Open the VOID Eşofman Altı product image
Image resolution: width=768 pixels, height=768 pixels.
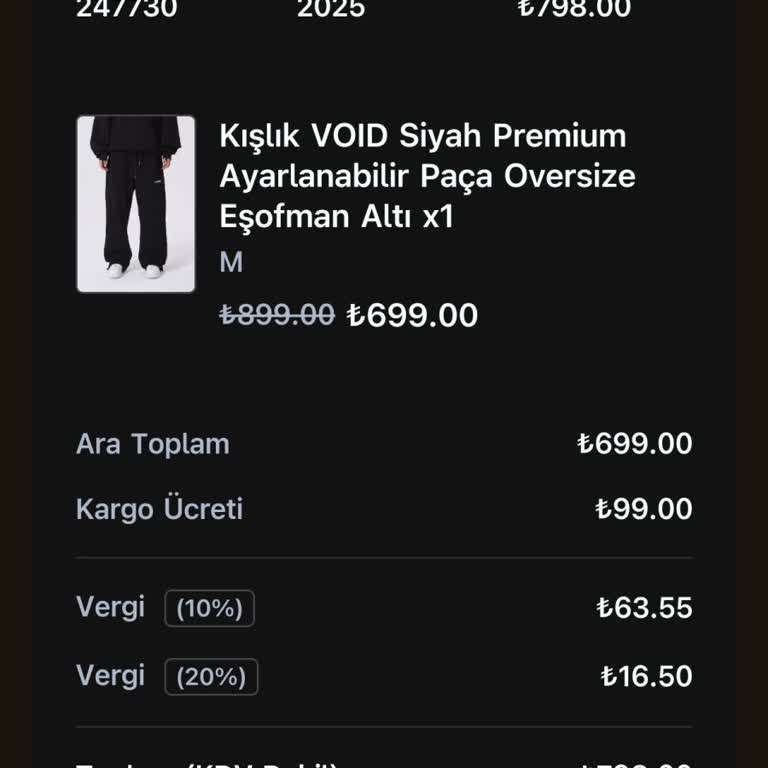[x=136, y=204]
